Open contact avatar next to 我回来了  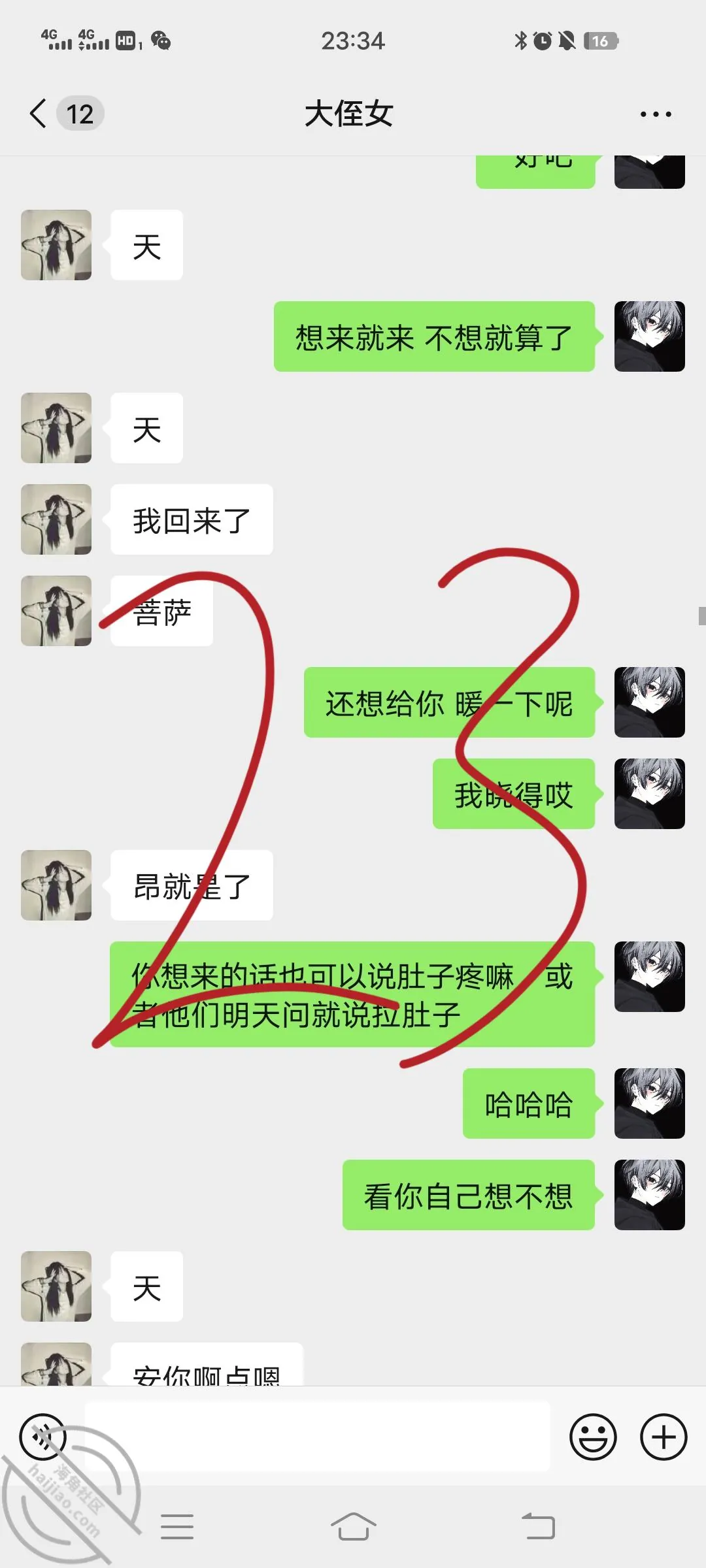tap(56, 519)
